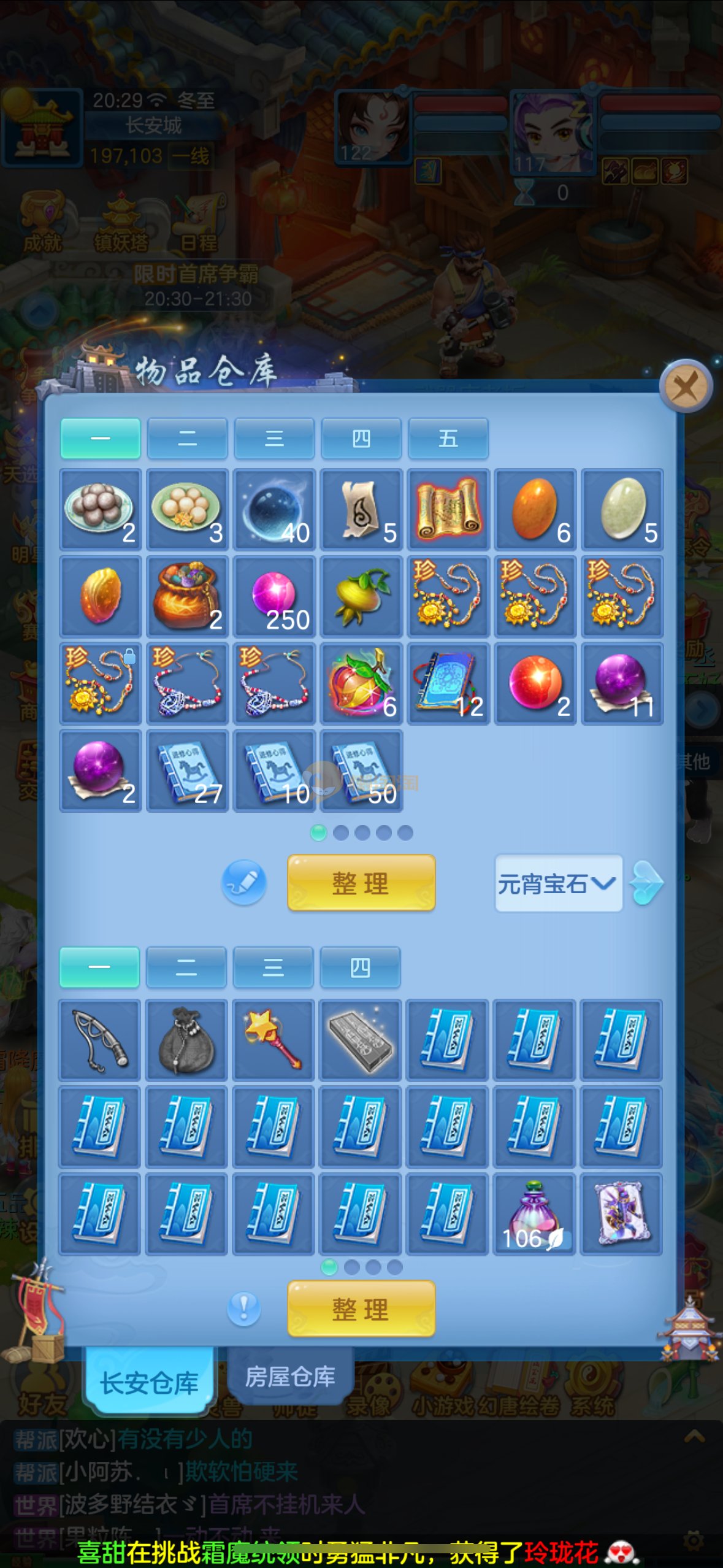723x1568 pixels.
Task: Tap the blue pencil rename icon
Action: [244, 882]
